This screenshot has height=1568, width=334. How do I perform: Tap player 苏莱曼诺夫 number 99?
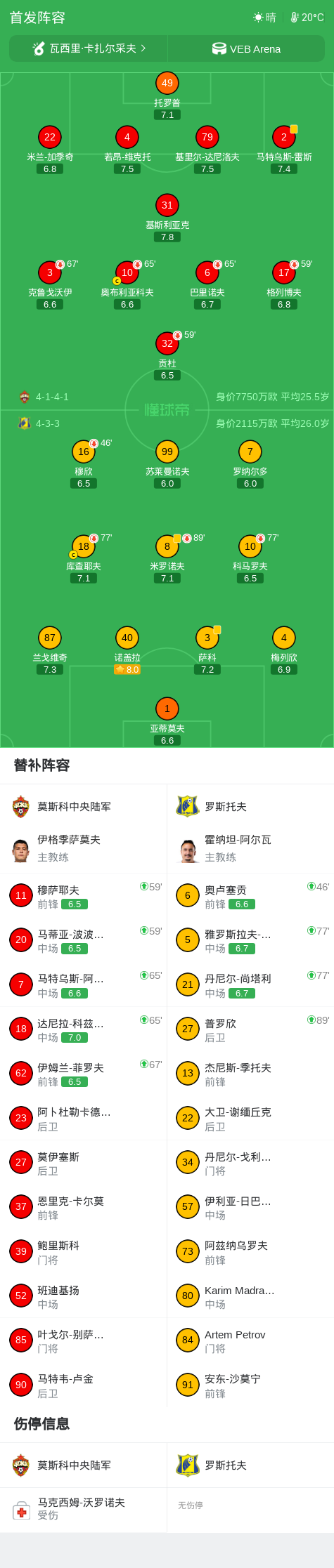pyautogui.click(x=167, y=452)
